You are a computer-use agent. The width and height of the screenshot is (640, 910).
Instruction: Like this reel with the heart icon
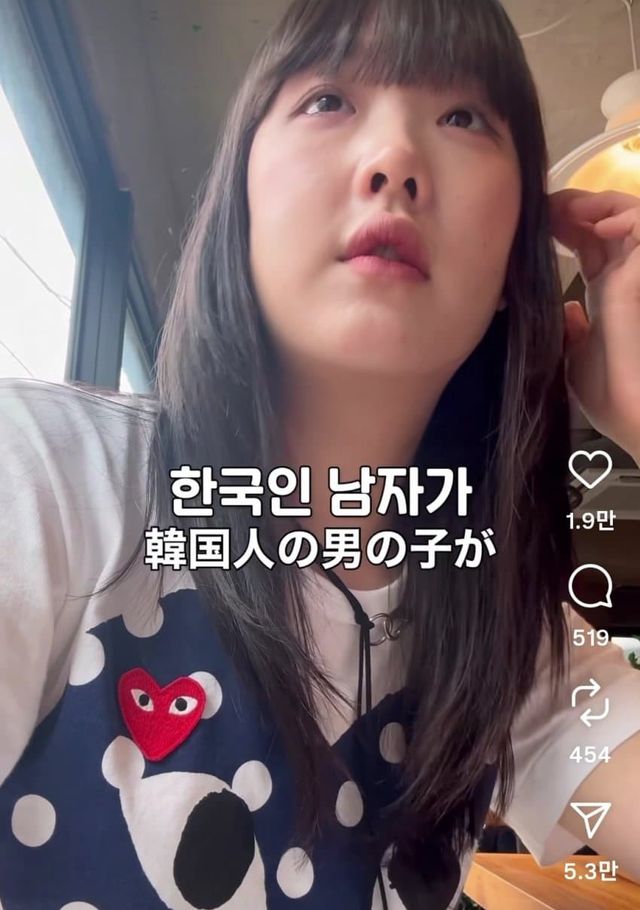(x=589, y=470)
